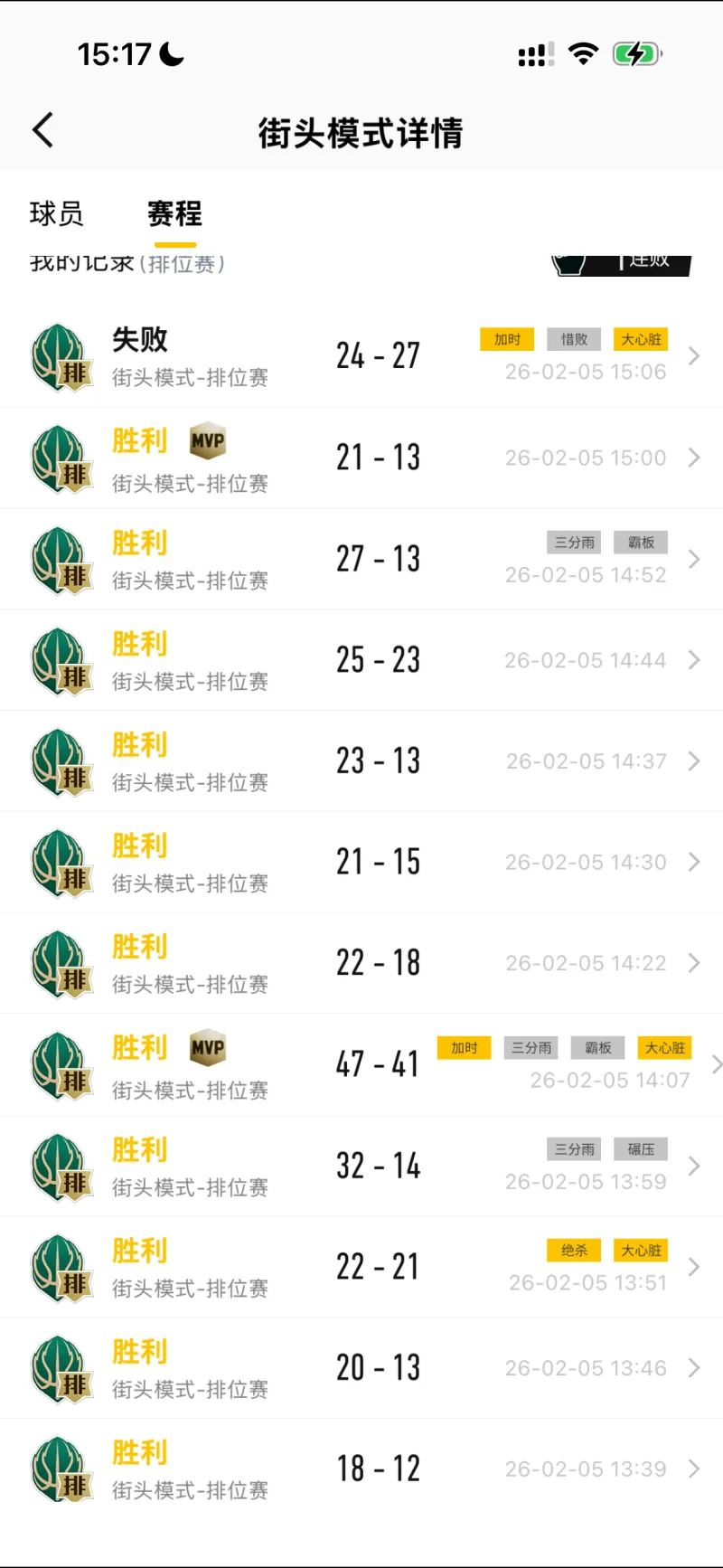View the 32 - 14 碾压 match

pyautogui.click(x=361, y=1166)
